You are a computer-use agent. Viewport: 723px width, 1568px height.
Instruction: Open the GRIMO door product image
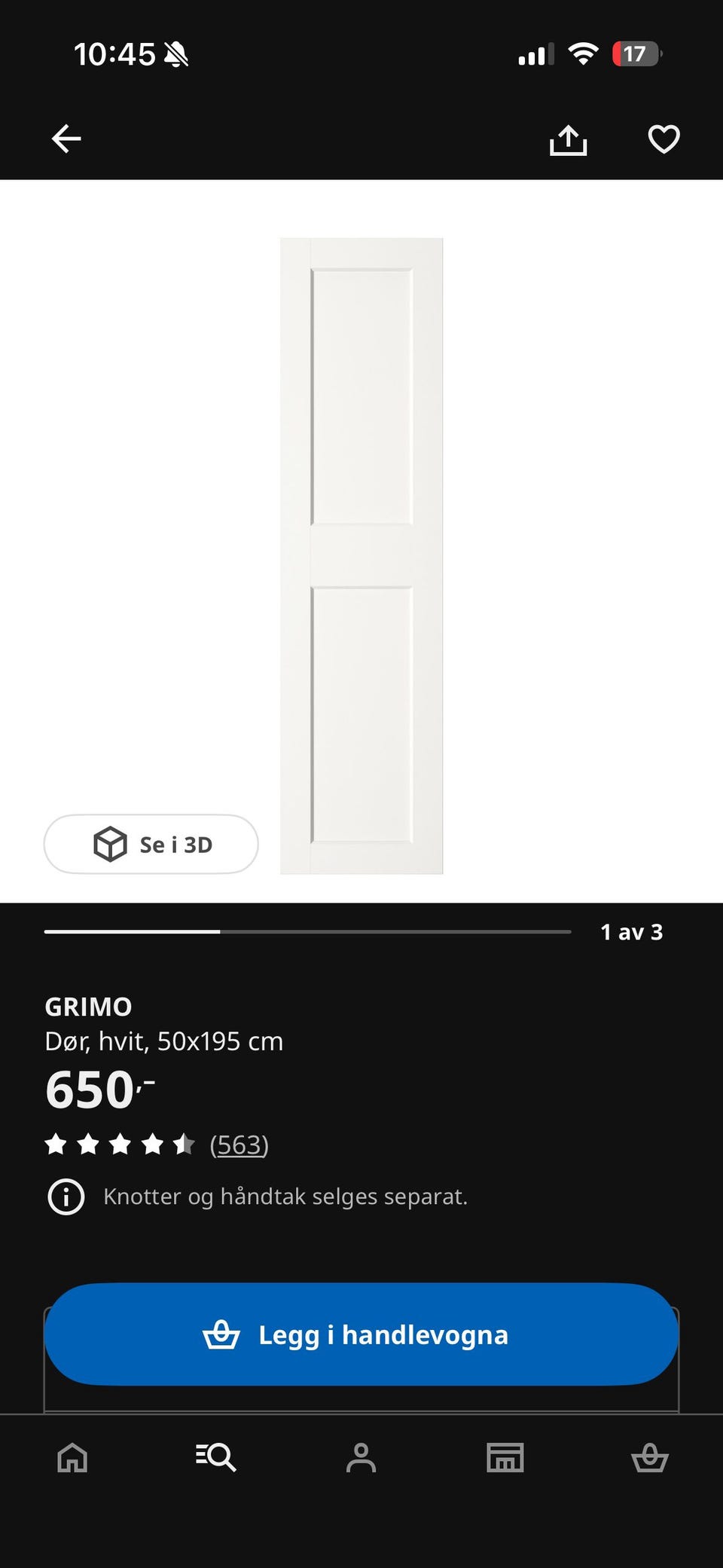click(x=361, y=556)
